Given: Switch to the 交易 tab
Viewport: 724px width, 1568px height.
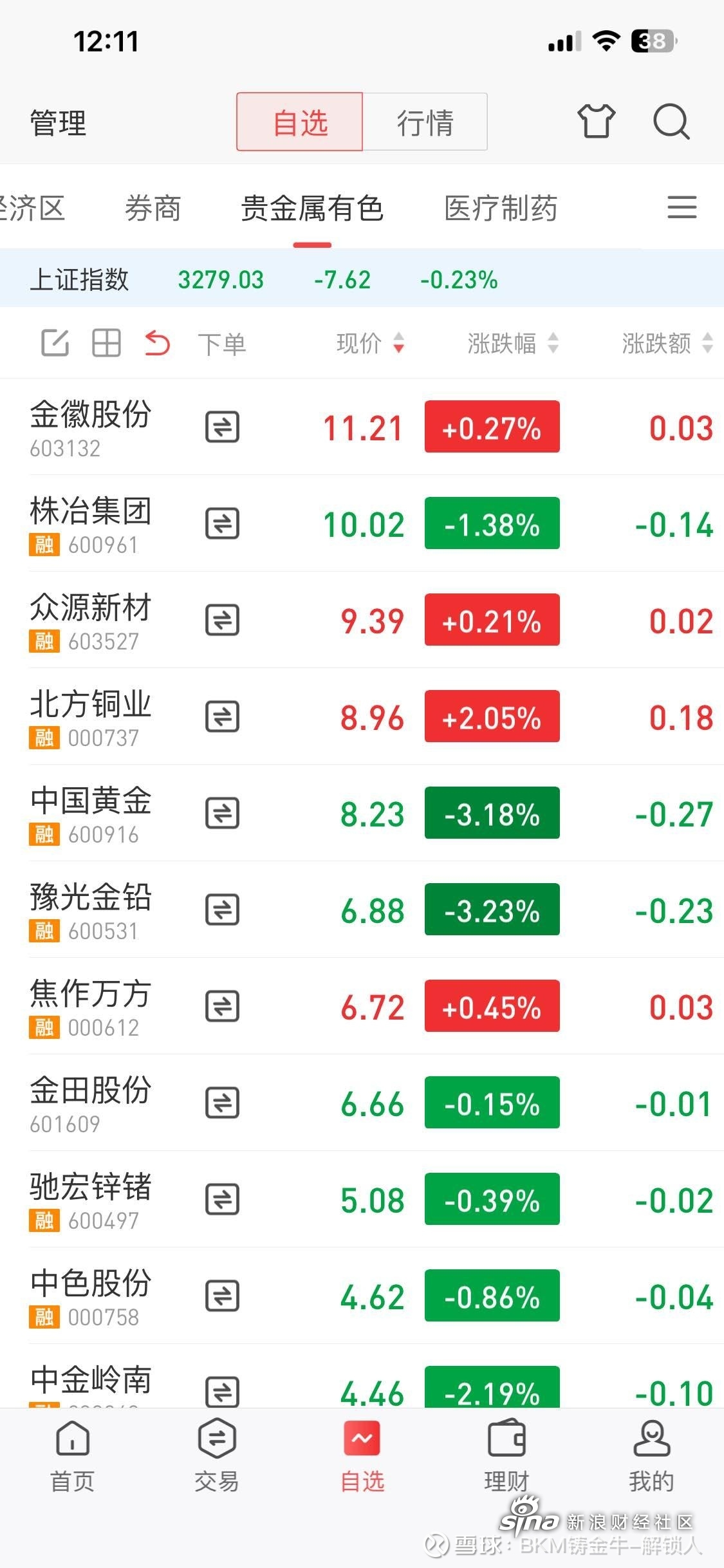Looking at the screenshot, I should point(217,1457).
